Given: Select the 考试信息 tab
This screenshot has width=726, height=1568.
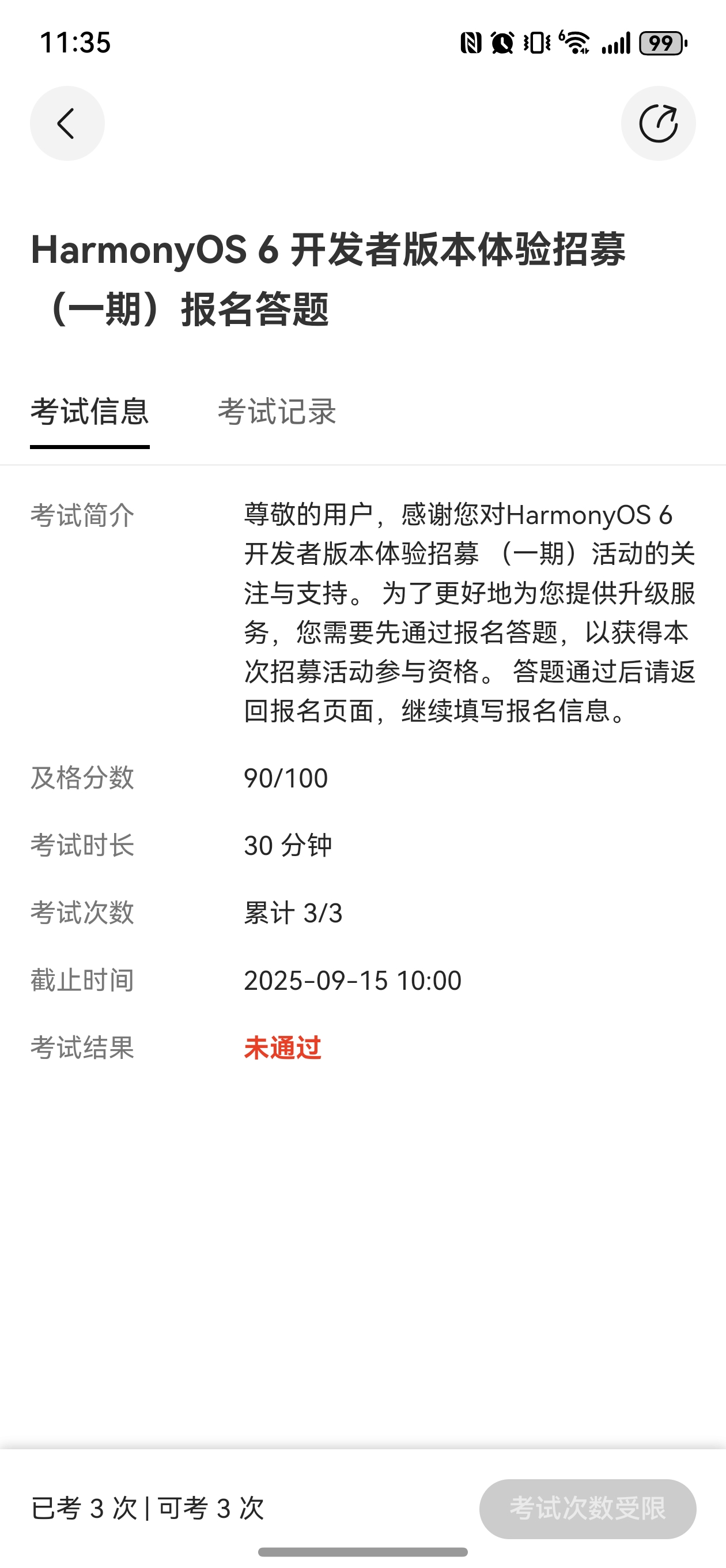Looking at the screenshot, I should 89,412.
